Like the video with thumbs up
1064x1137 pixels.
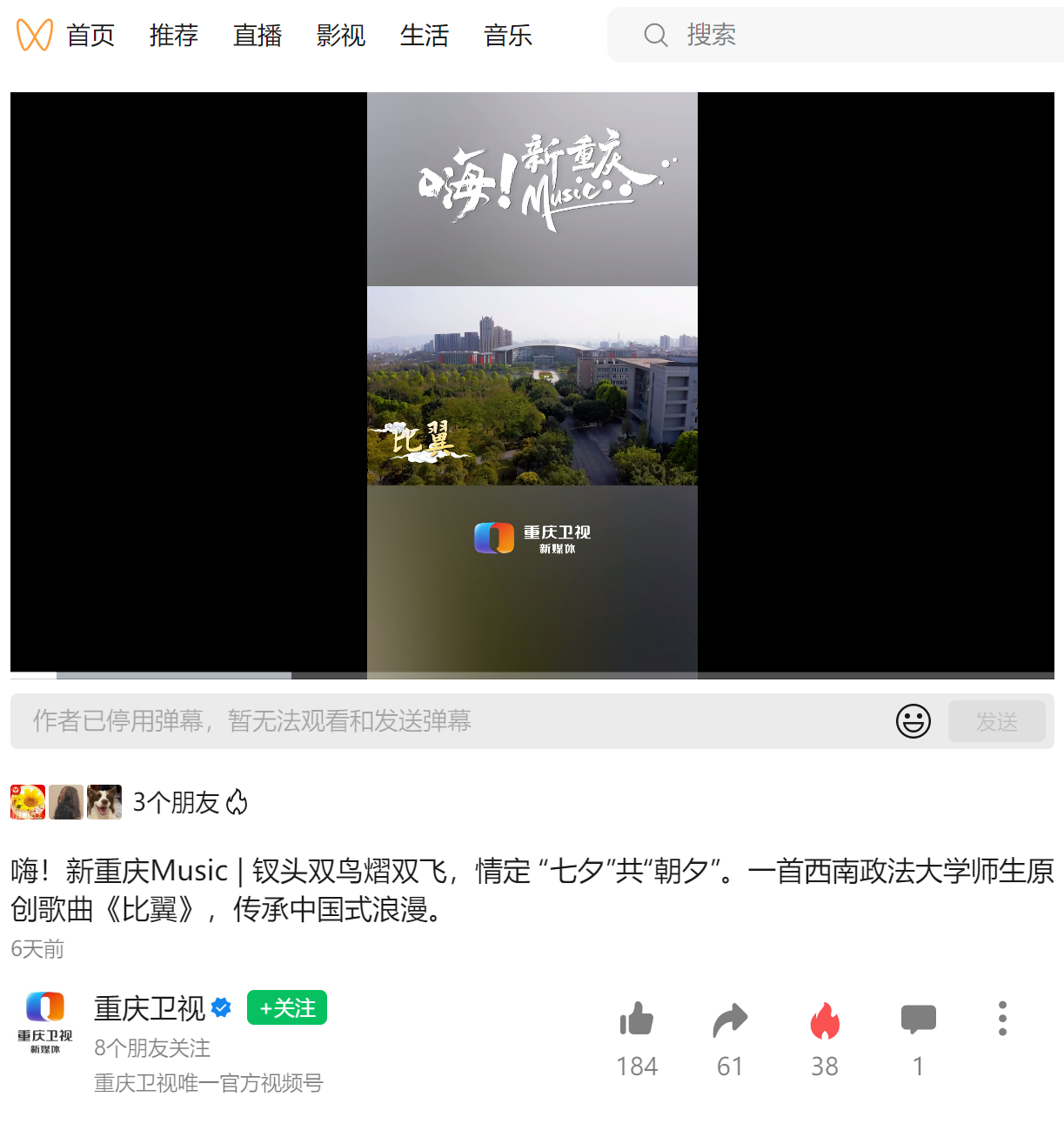[636, 1020]
